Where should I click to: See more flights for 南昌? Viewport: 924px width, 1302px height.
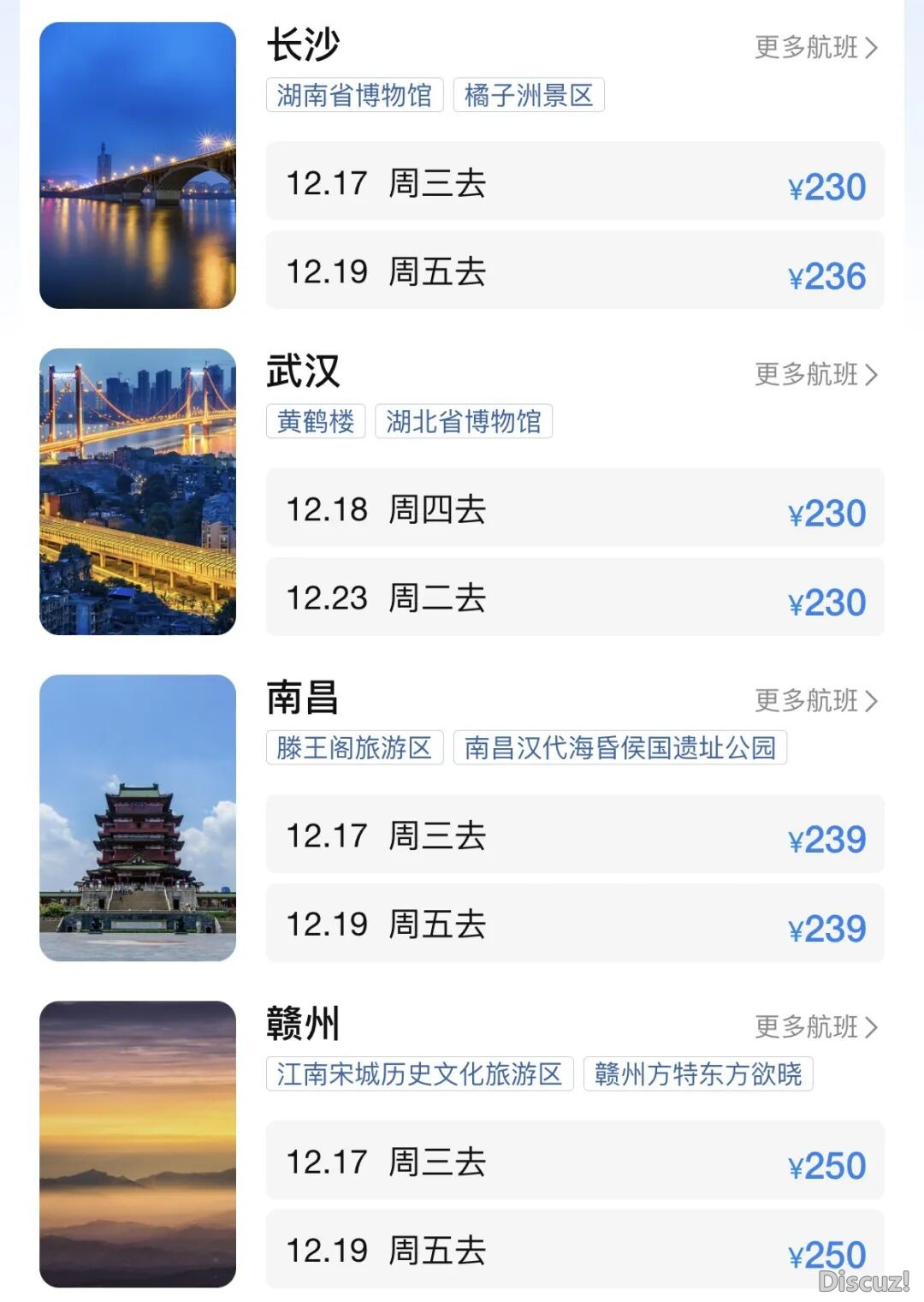click(x=815, y=700)
